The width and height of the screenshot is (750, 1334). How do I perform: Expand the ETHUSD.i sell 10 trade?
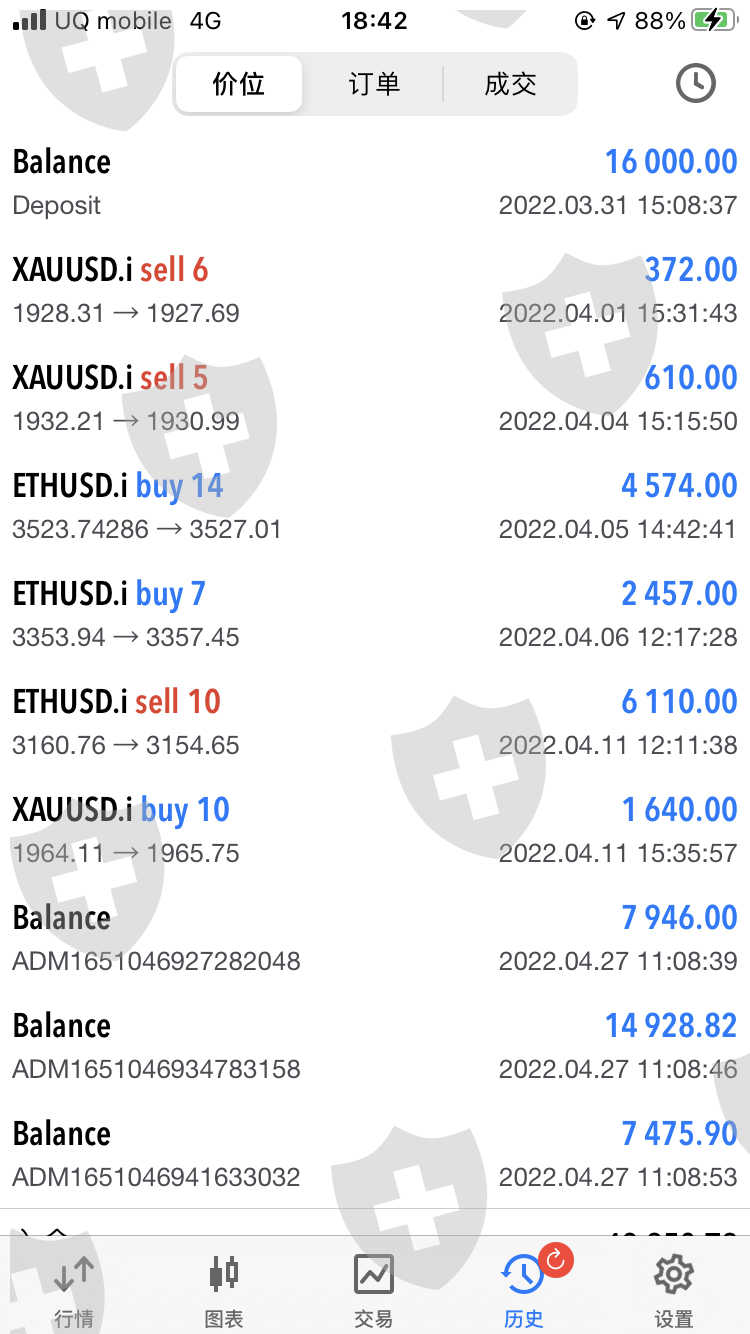tap(375, 722)
